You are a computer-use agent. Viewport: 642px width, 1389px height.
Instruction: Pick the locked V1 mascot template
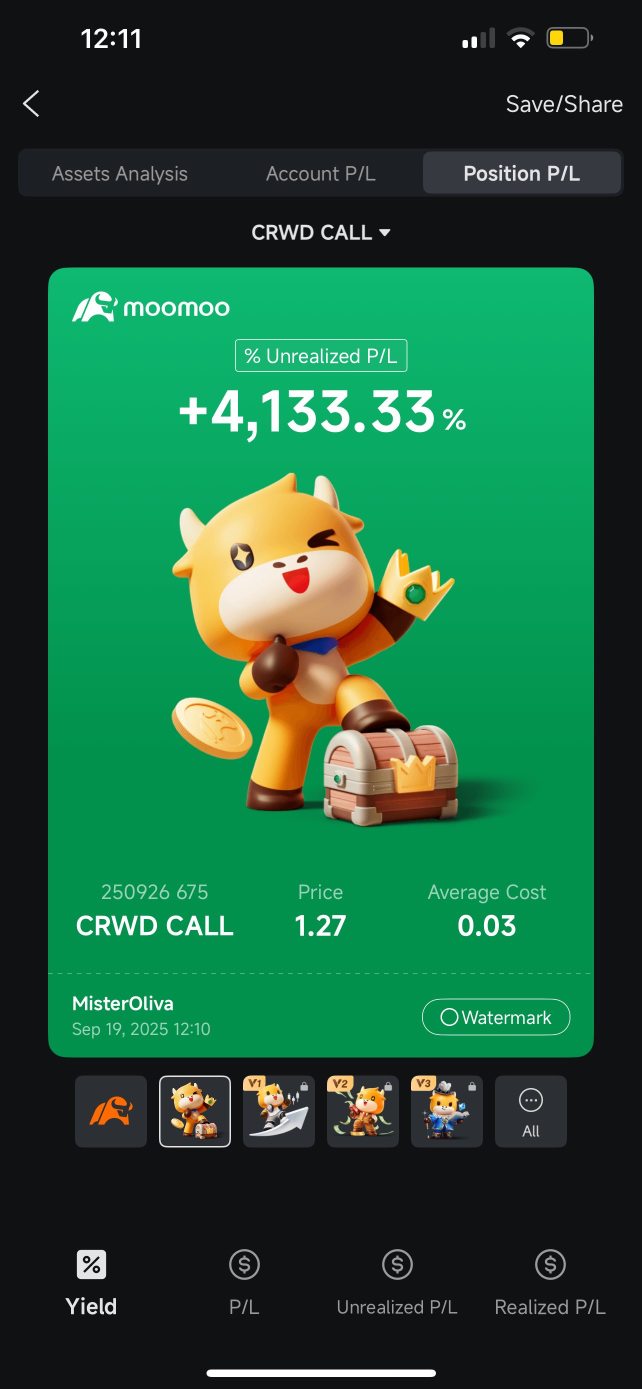[x=279, y=1111]
